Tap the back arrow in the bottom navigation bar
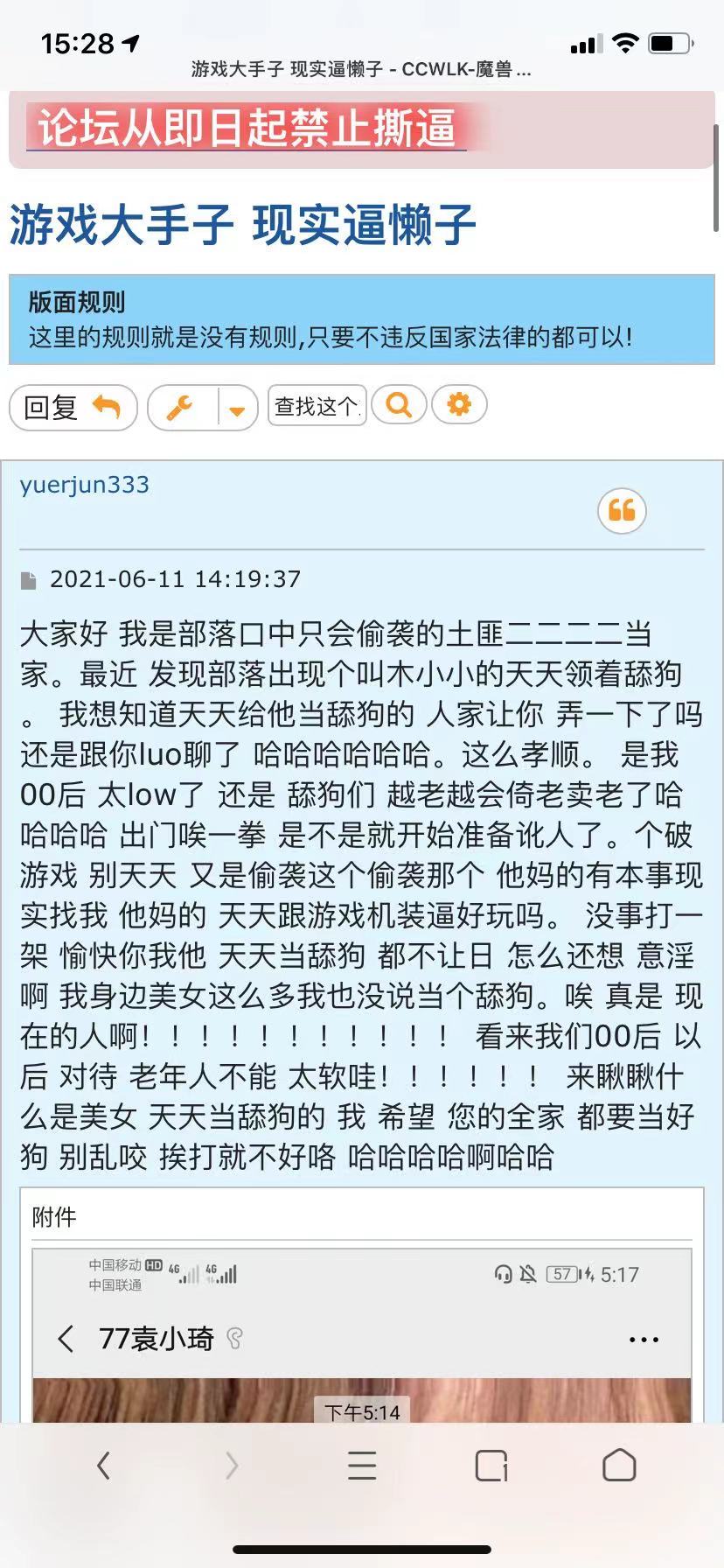Viewport: 724px width, 1568px height. click(105, 1465)
